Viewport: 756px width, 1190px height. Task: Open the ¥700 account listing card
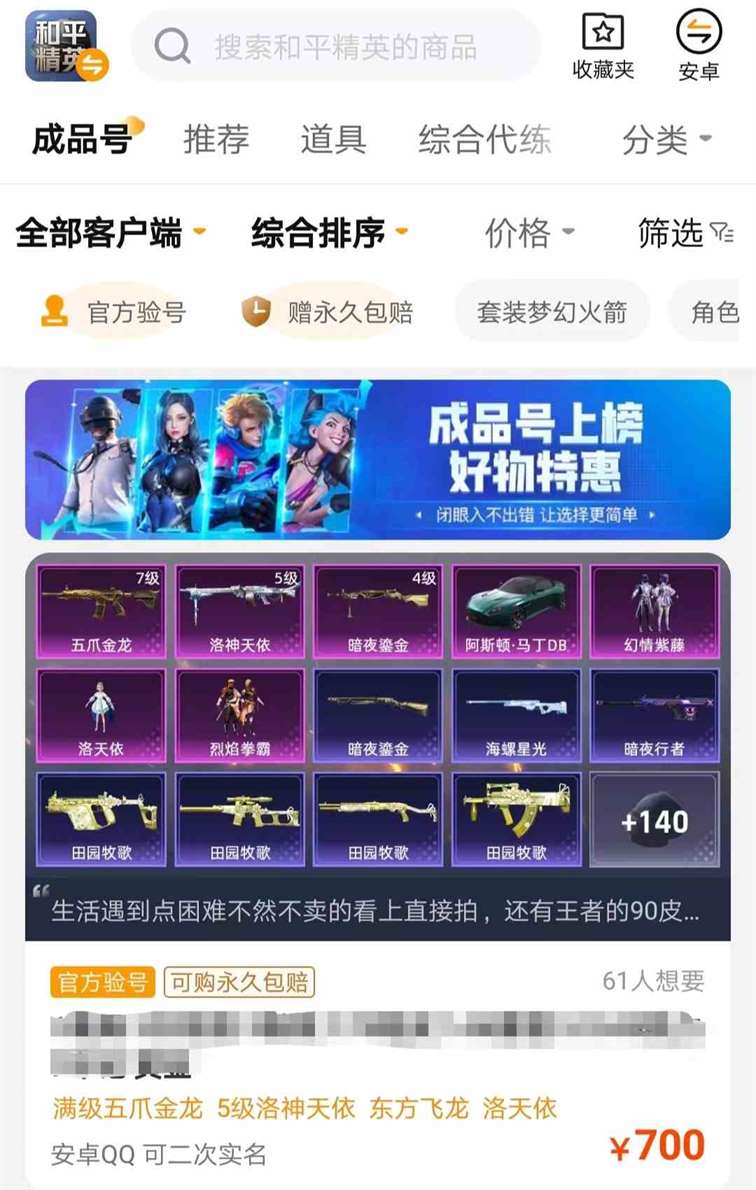click(378, 1070)
